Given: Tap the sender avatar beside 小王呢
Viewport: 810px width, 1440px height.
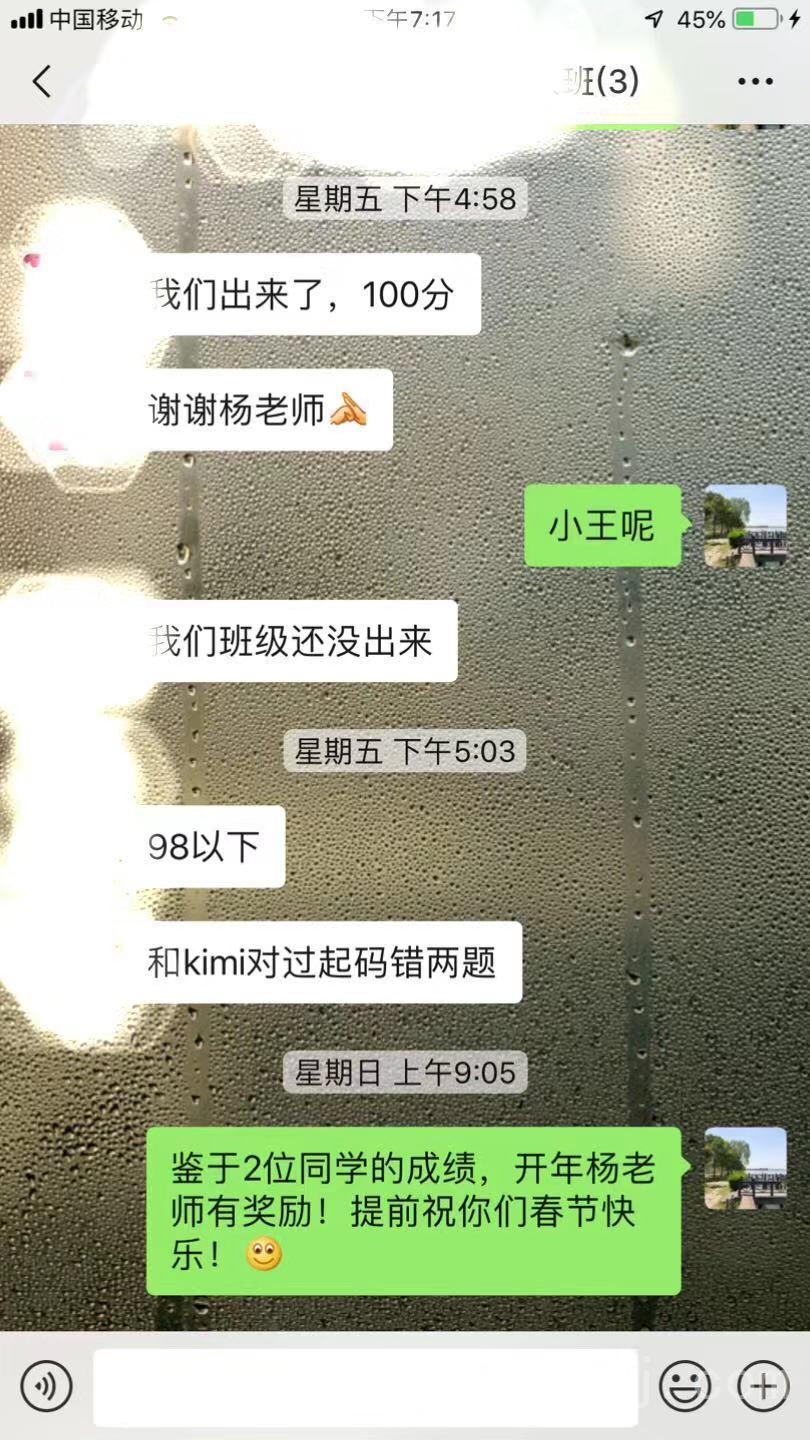Looking at the screenshot, I should (745, 526).
